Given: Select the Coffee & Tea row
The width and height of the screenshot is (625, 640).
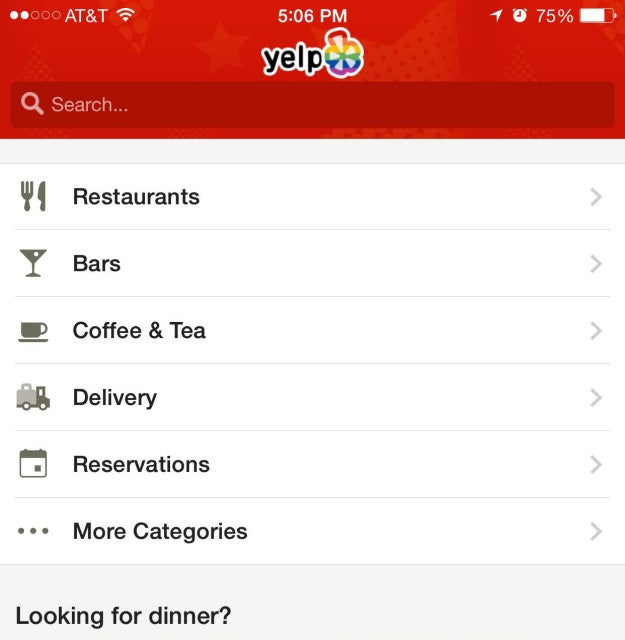Looking at the screenshot, I should click(312, 331).
